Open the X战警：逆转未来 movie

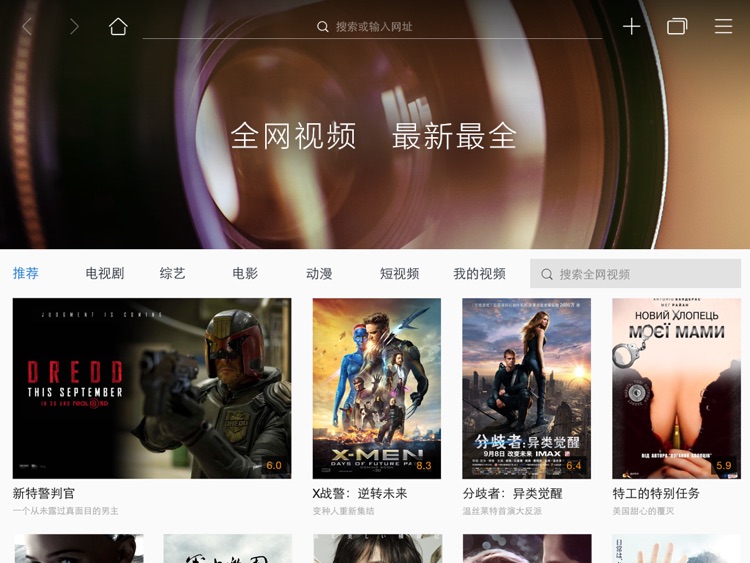coord(376,388)
